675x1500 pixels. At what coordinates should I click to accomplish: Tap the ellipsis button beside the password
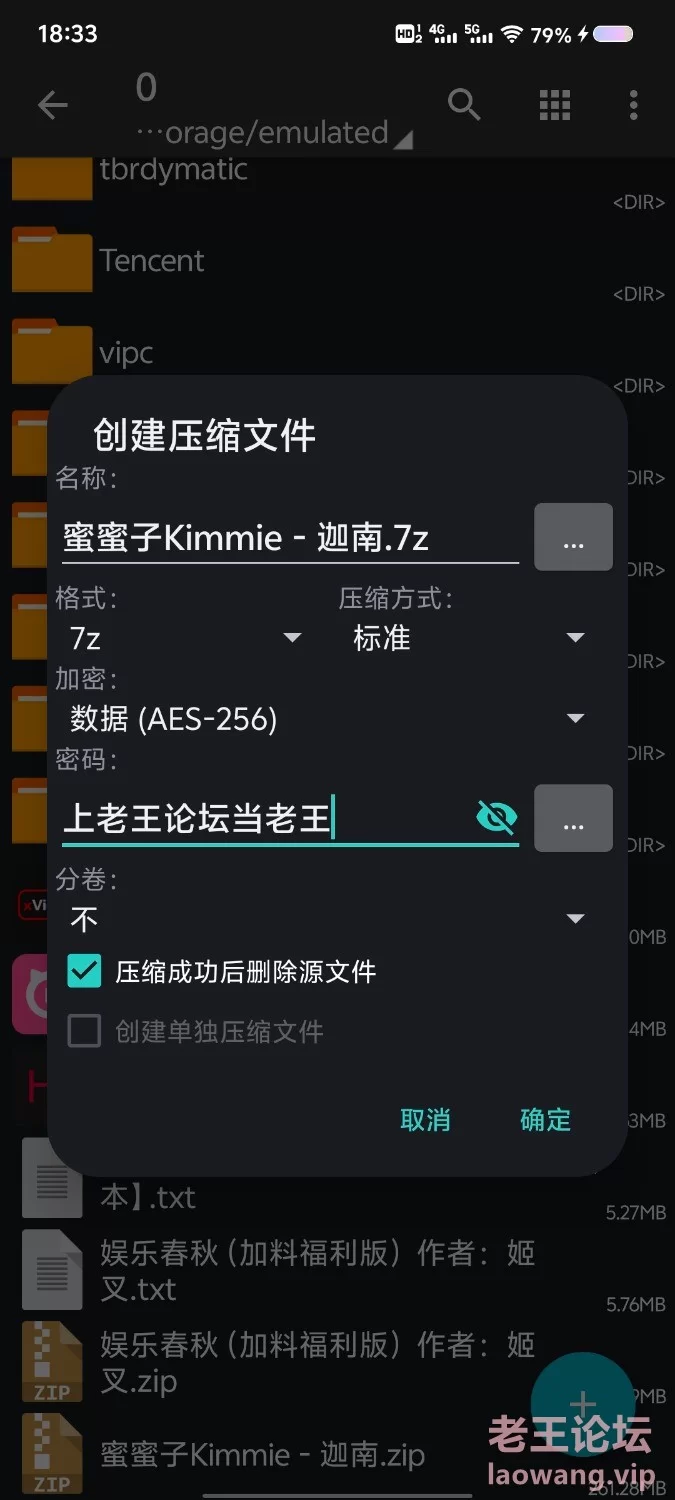[573, 819]
